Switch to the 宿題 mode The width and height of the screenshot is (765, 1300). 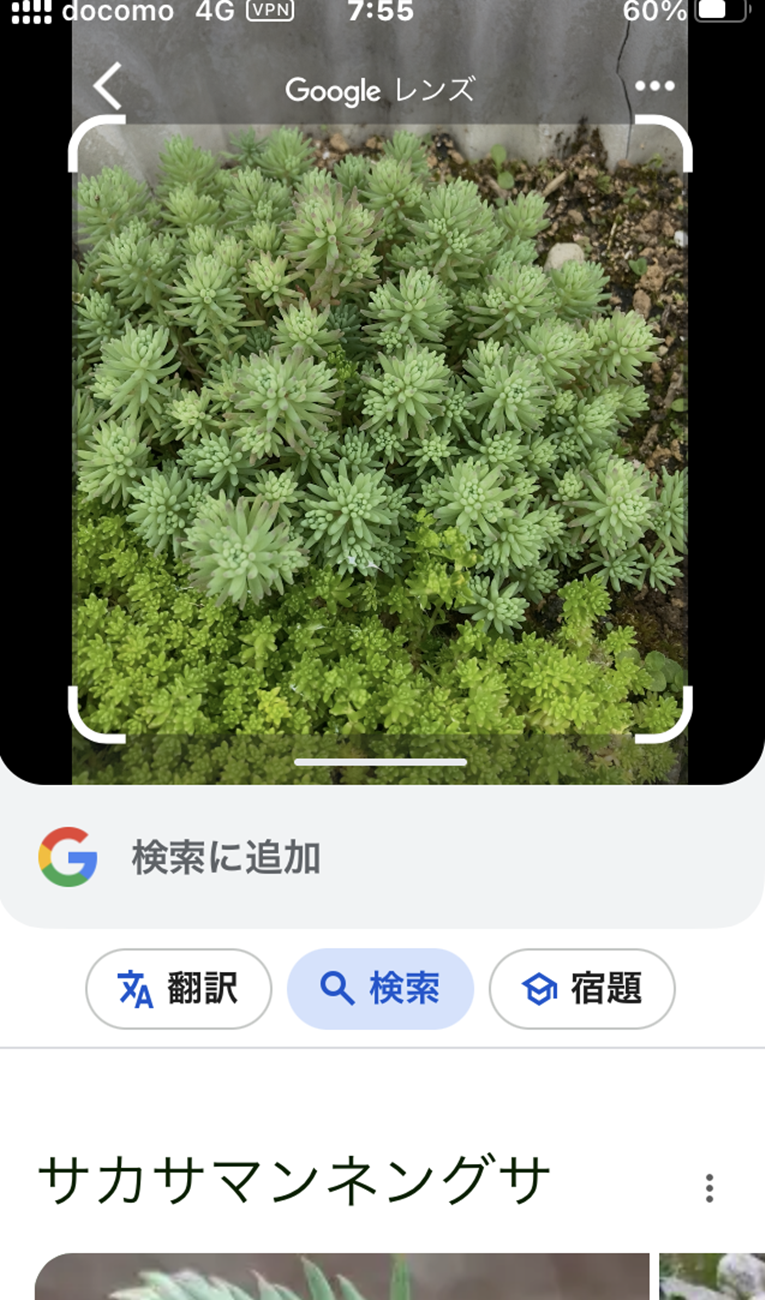click(x=582, y=989)
